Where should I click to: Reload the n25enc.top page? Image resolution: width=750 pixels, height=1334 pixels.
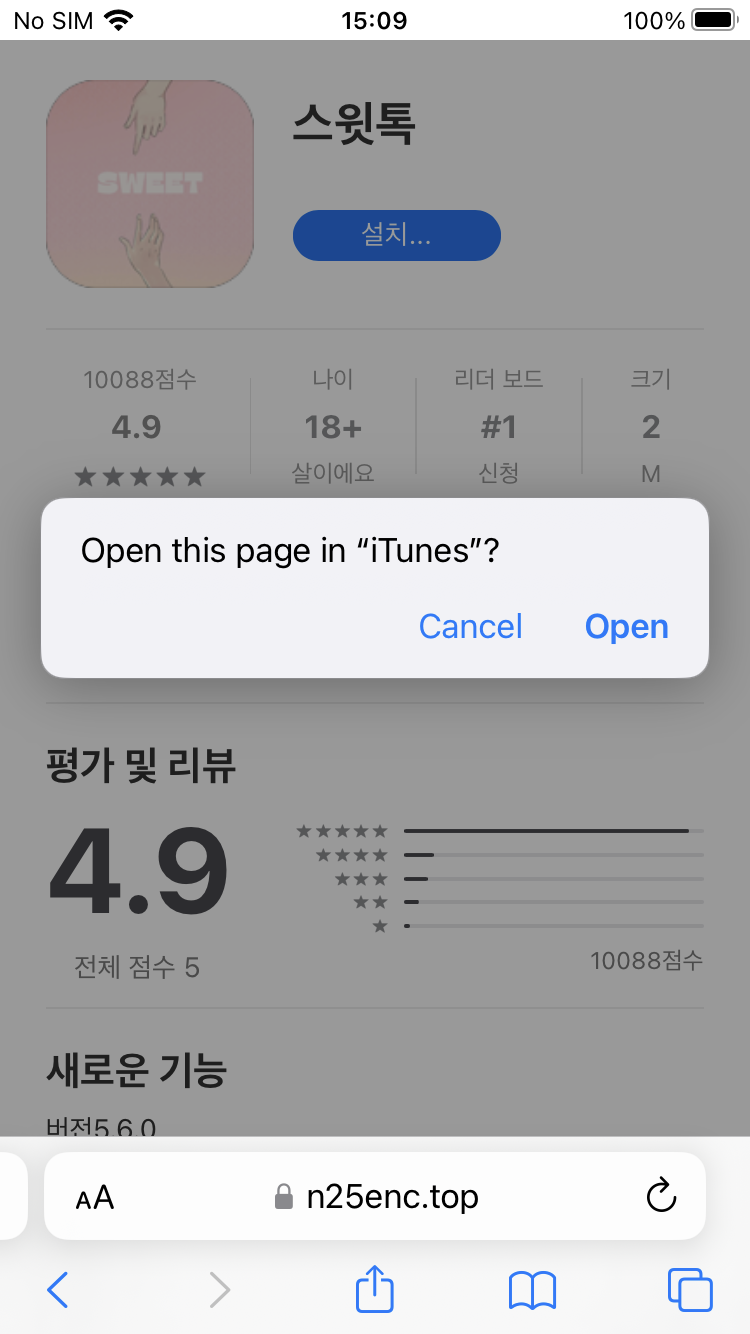661,1196
